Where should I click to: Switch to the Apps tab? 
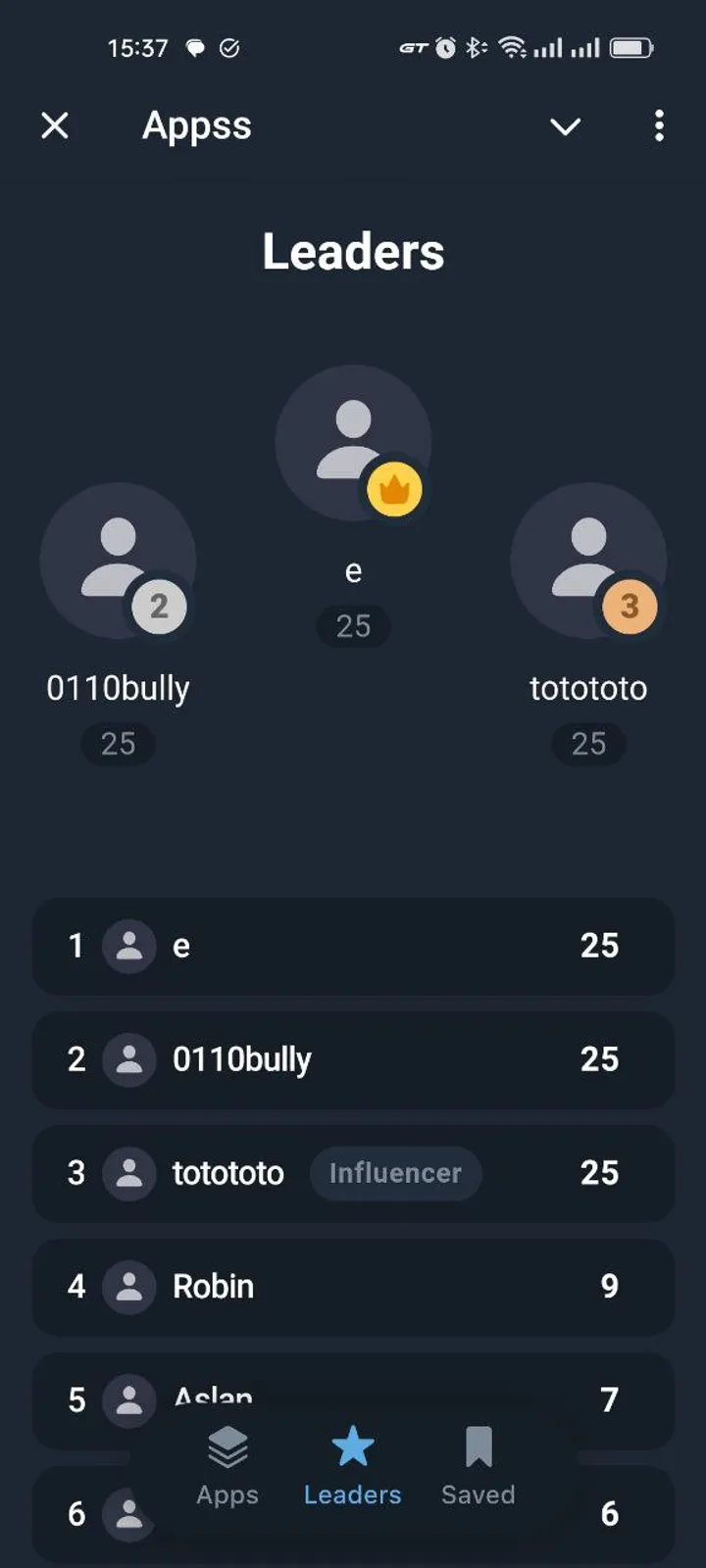point(227,1465)
